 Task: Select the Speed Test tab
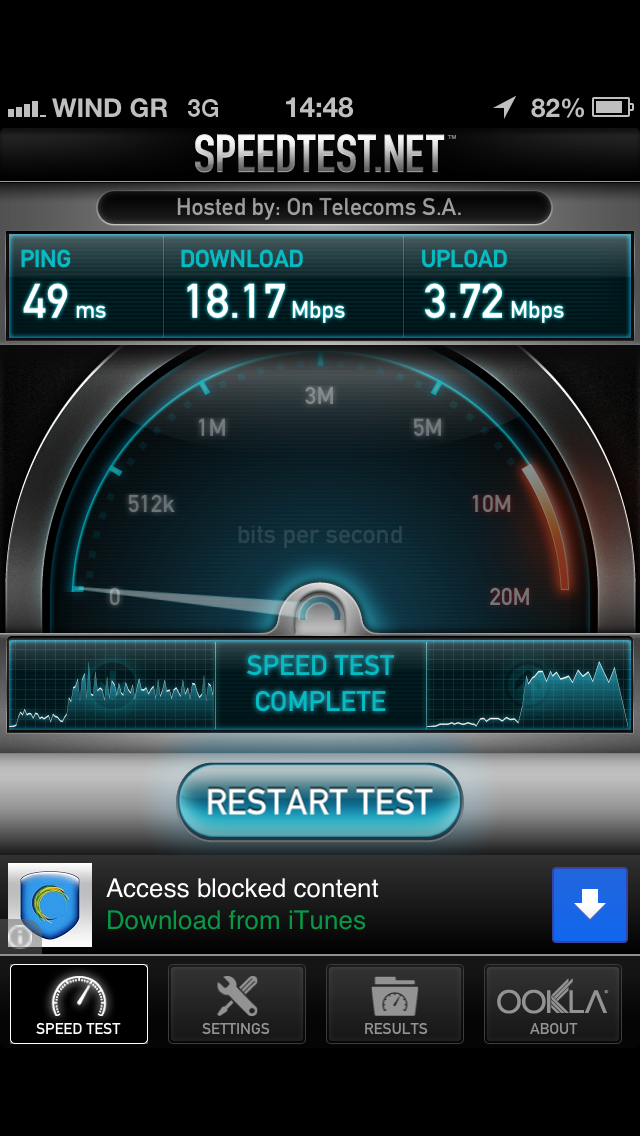tap(79, 1004)
